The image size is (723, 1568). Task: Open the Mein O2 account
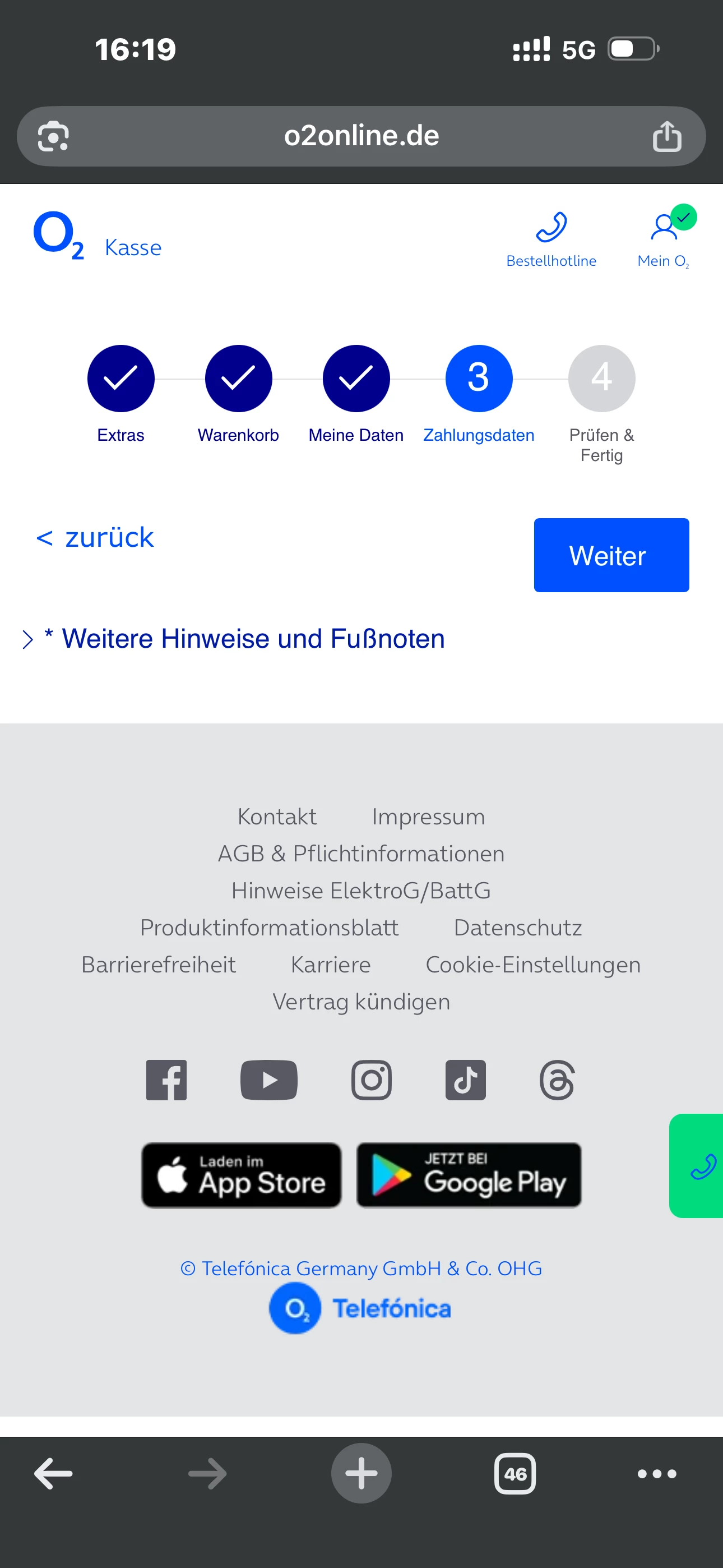[664, 239]
